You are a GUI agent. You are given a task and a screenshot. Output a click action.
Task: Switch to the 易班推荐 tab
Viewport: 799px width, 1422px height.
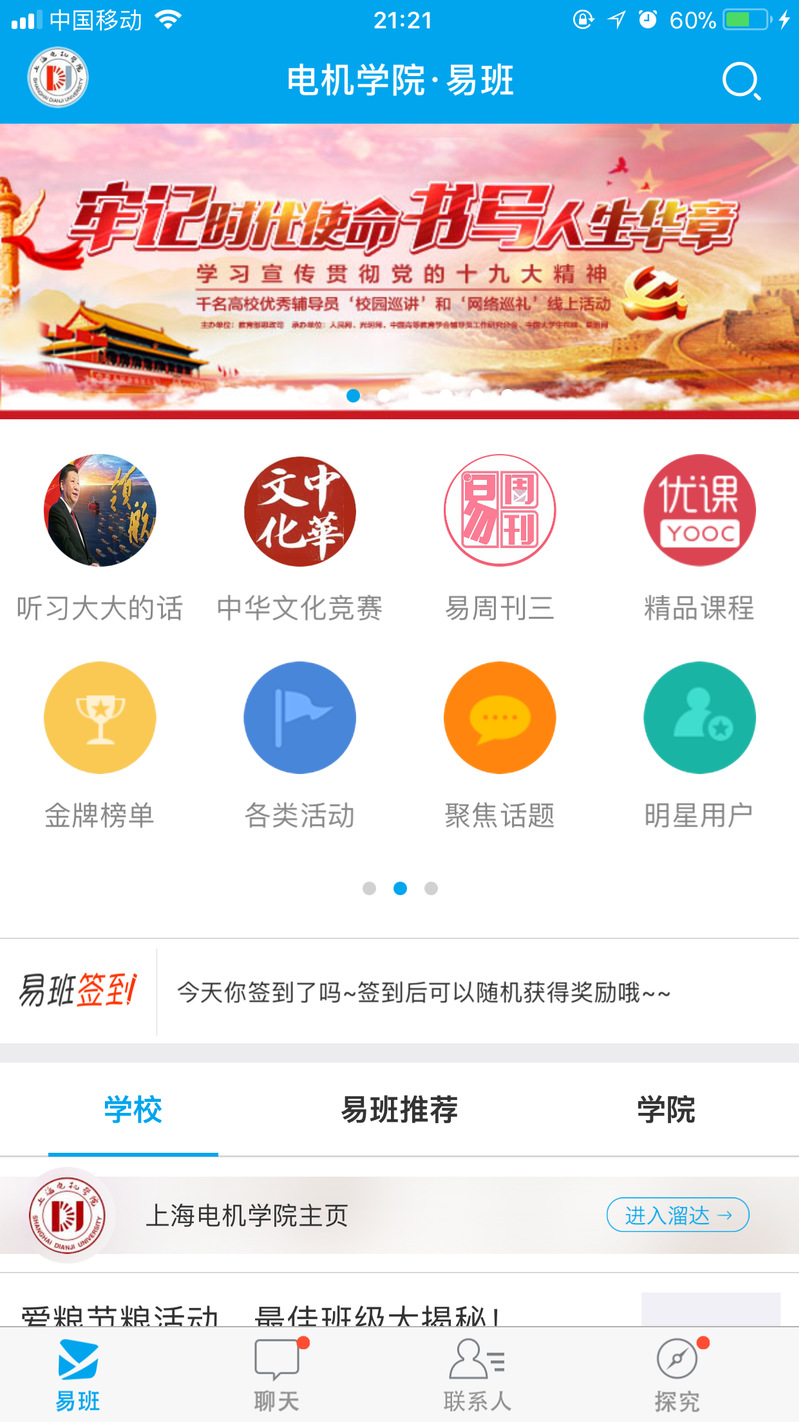click(x=400, y=1110)
